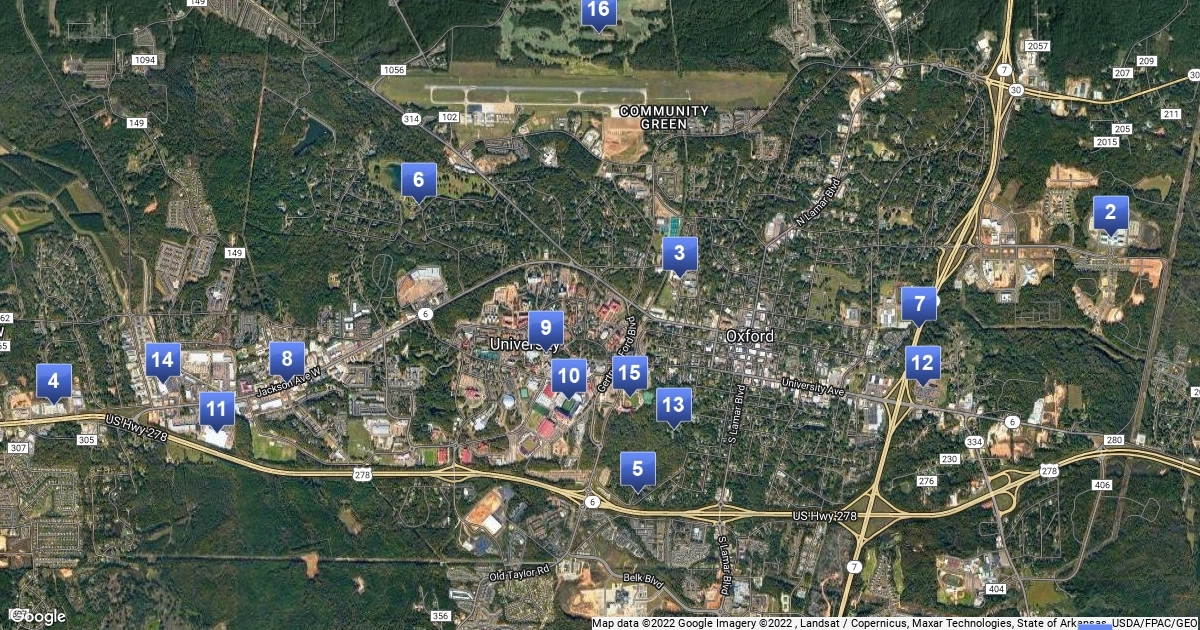Open map marker number 8
Screen dimensions: 1200x630
287,358
